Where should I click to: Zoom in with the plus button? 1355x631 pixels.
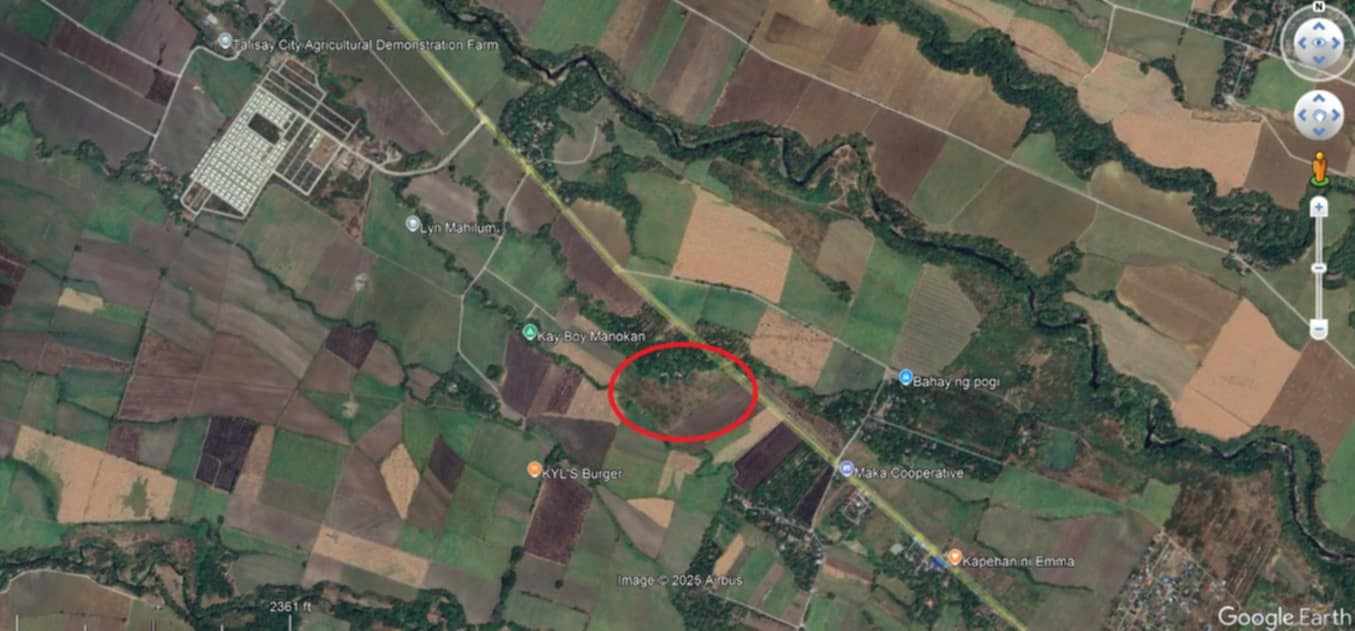1318,208
